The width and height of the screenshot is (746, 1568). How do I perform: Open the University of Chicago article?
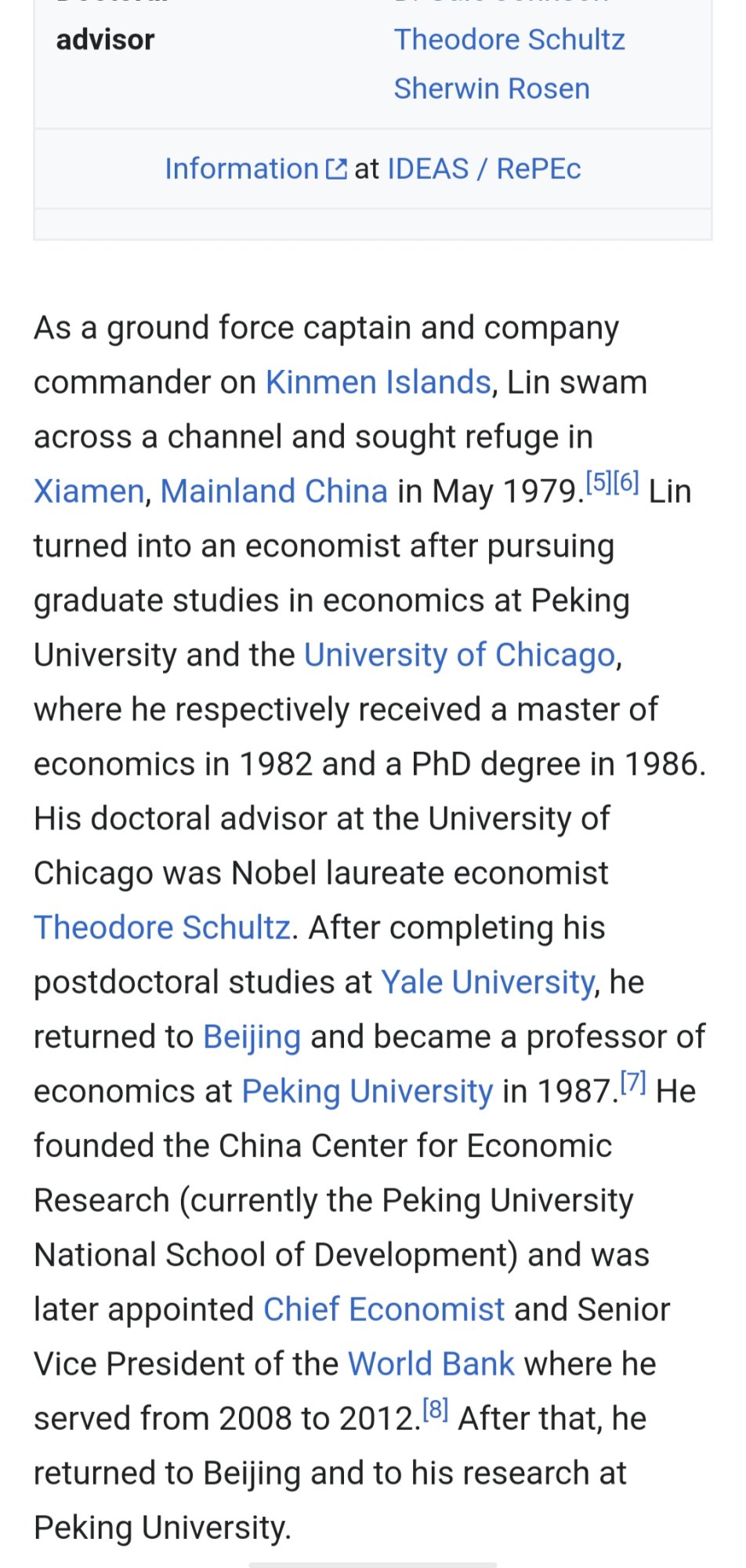[x=459, y=655]
